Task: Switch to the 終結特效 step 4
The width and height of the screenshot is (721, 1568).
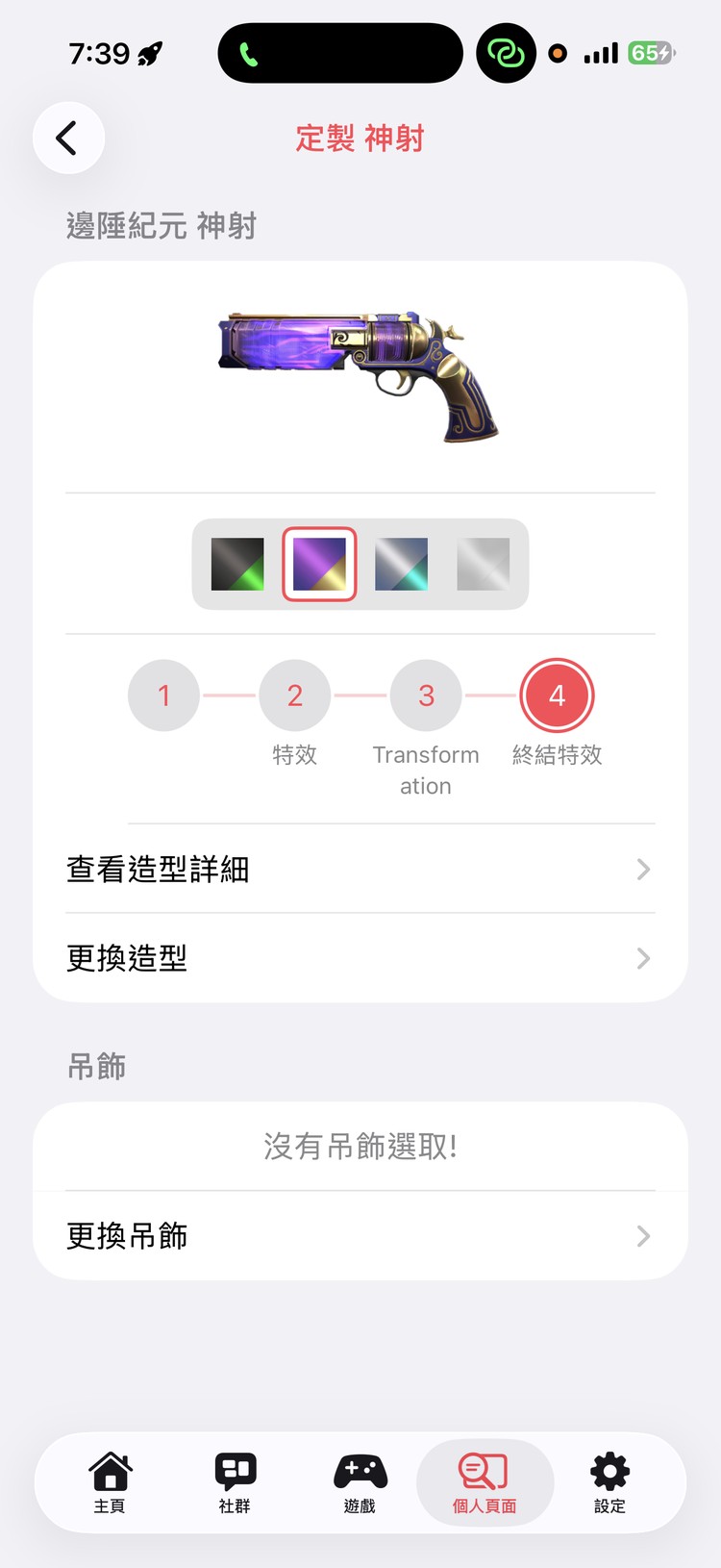Action: pyautogui.click(x=558, y=695)
